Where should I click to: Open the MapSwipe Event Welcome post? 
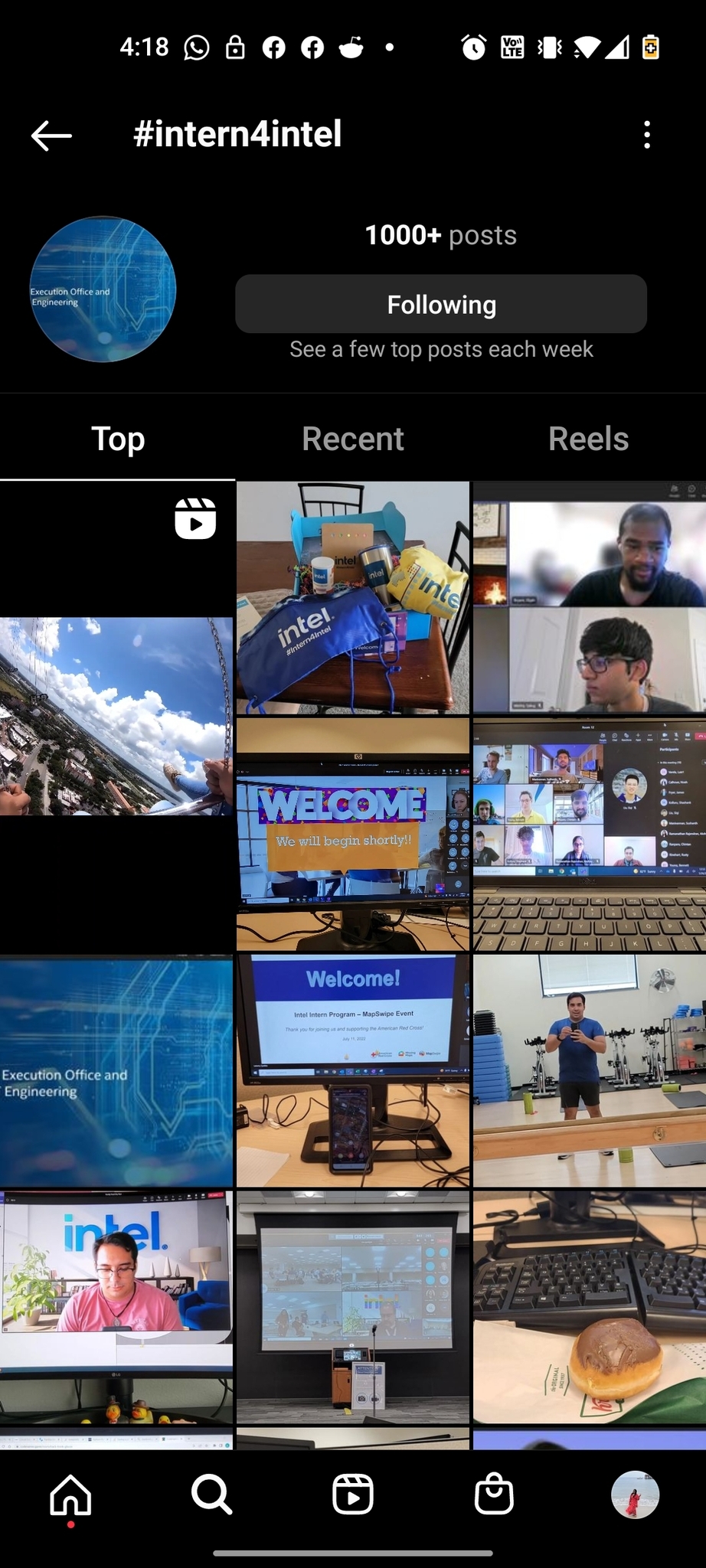(352, 1070)
